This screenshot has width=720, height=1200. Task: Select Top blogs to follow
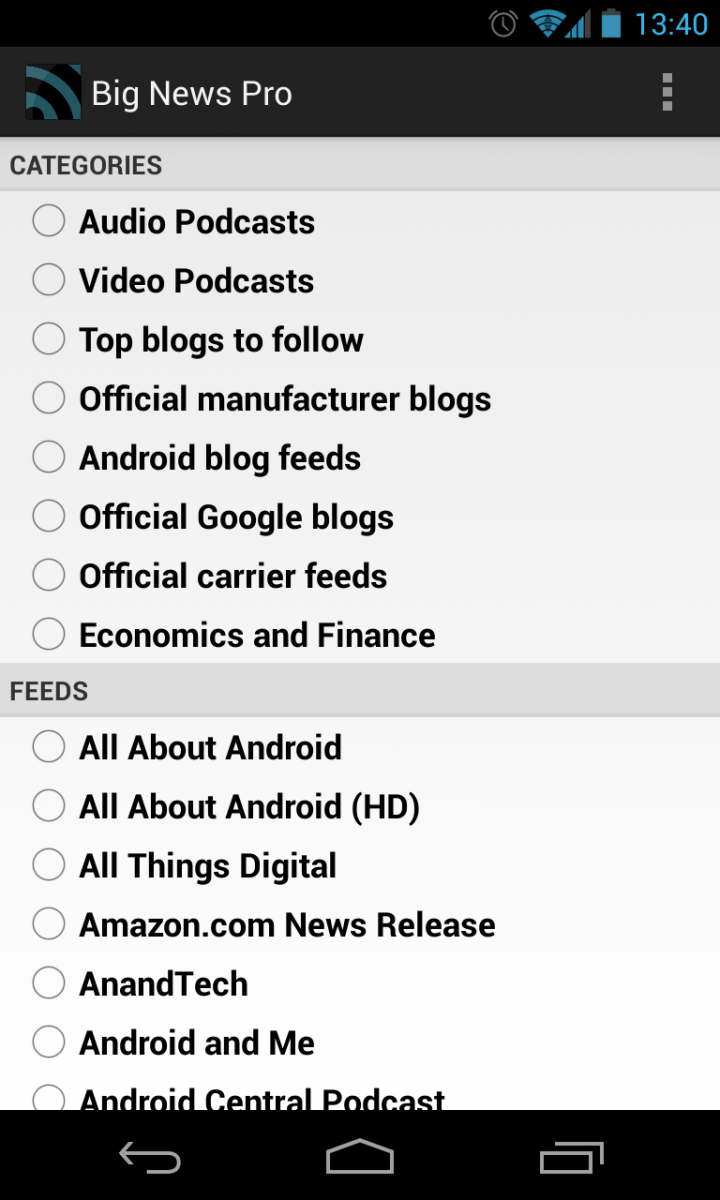click(49, 339)
